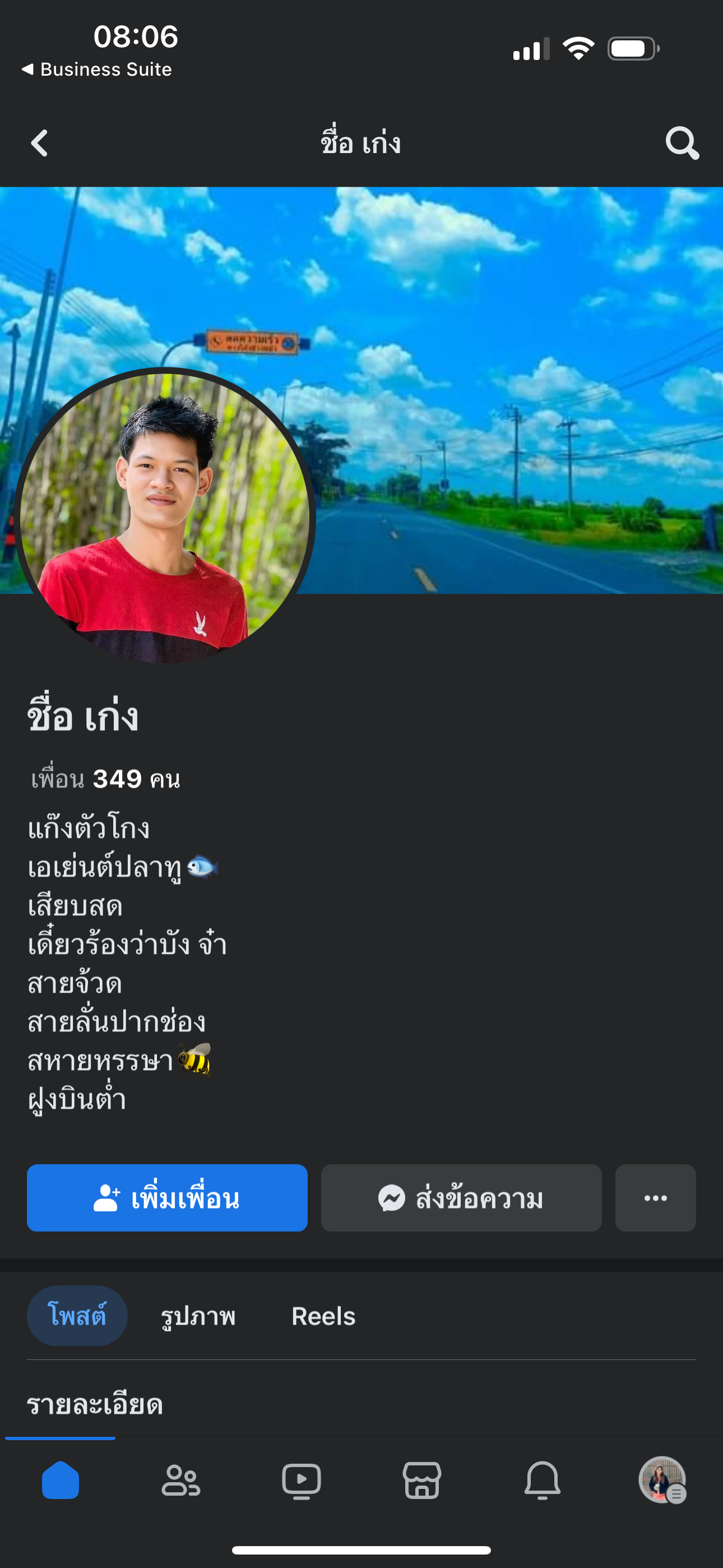Viewport: 723px width, 1568px height.
Task: Tap the เพิ่มเพื่อน add friend button
Action: pyautogui.click(x=167, y=1198)
